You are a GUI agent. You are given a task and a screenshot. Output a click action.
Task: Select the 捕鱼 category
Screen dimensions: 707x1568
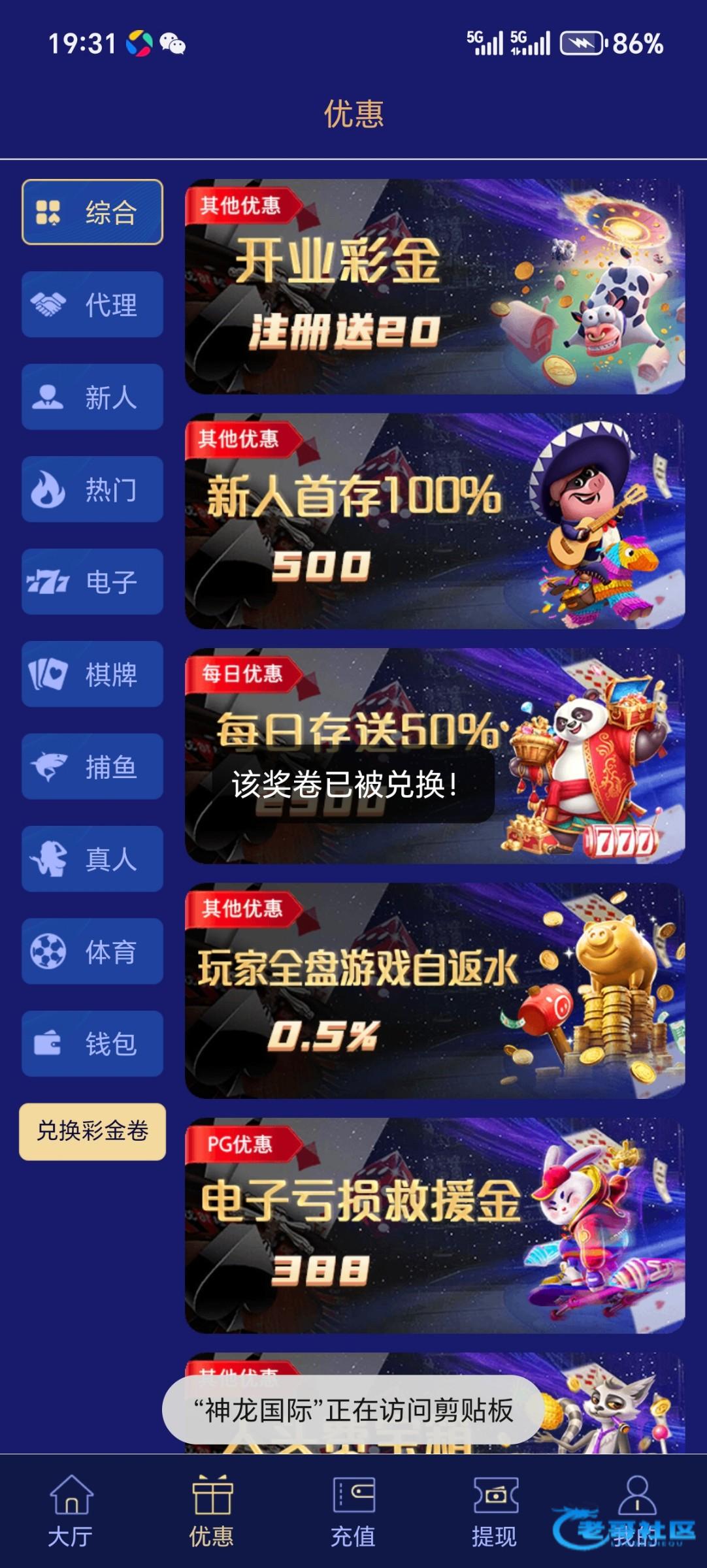pos(92,766)
